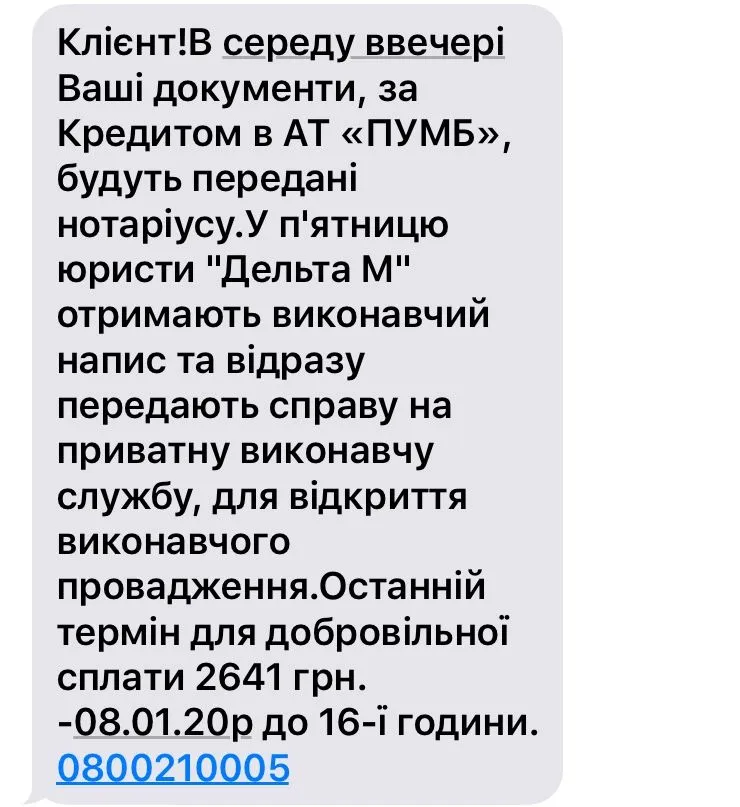The width and height of the screenshot is (740, 807).
Task: Tap the underlined 'середу ввечері' date link
Action: (x=364, y=46)
